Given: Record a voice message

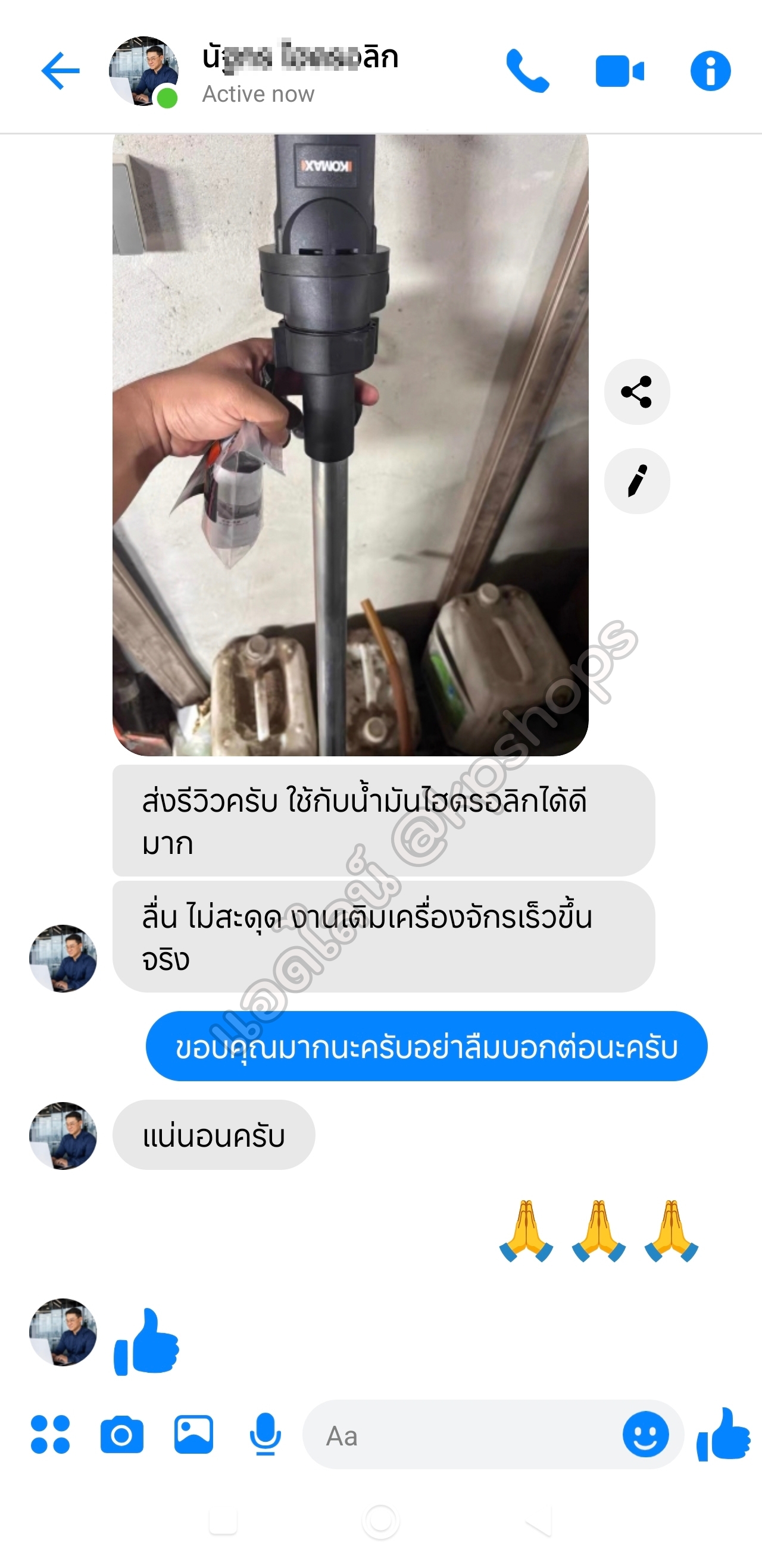Looking at the screenshot, I should 266,1435.
